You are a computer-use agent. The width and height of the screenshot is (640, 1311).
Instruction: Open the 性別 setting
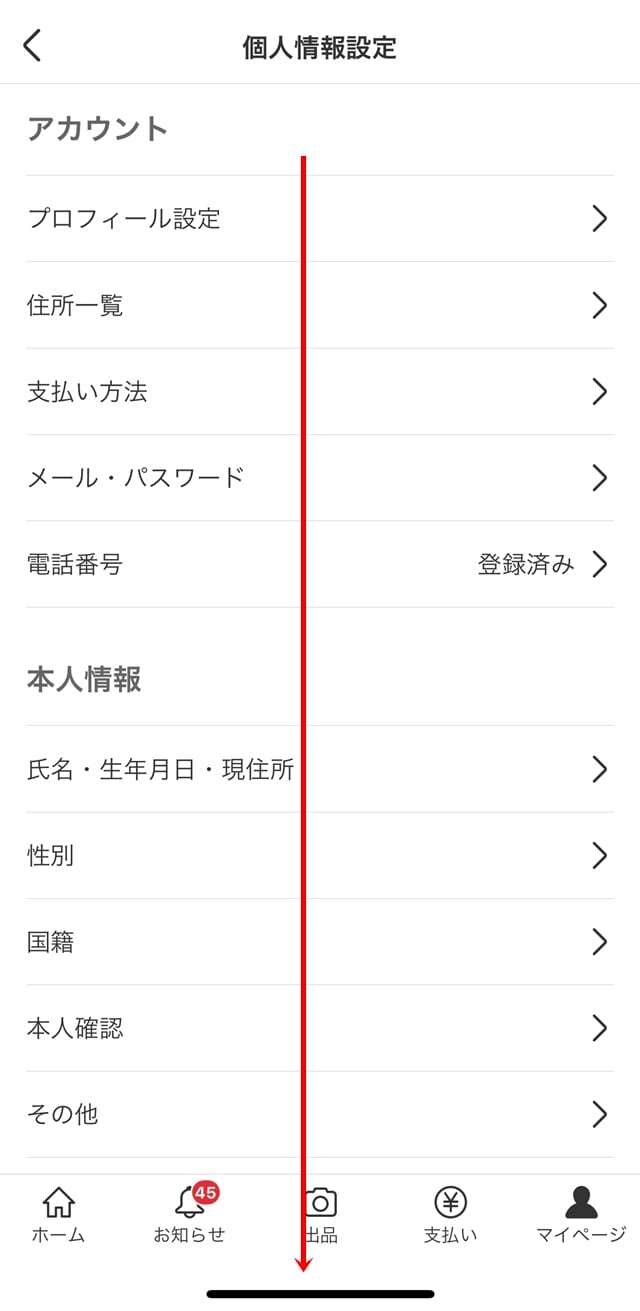tap(320, 856)
